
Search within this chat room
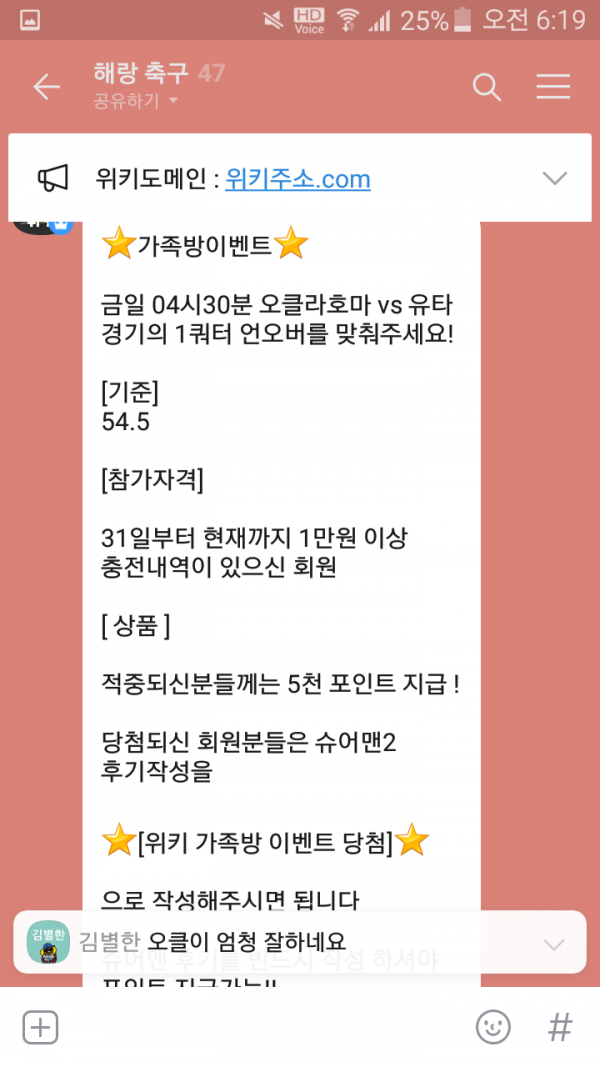(x=487, y=88)
